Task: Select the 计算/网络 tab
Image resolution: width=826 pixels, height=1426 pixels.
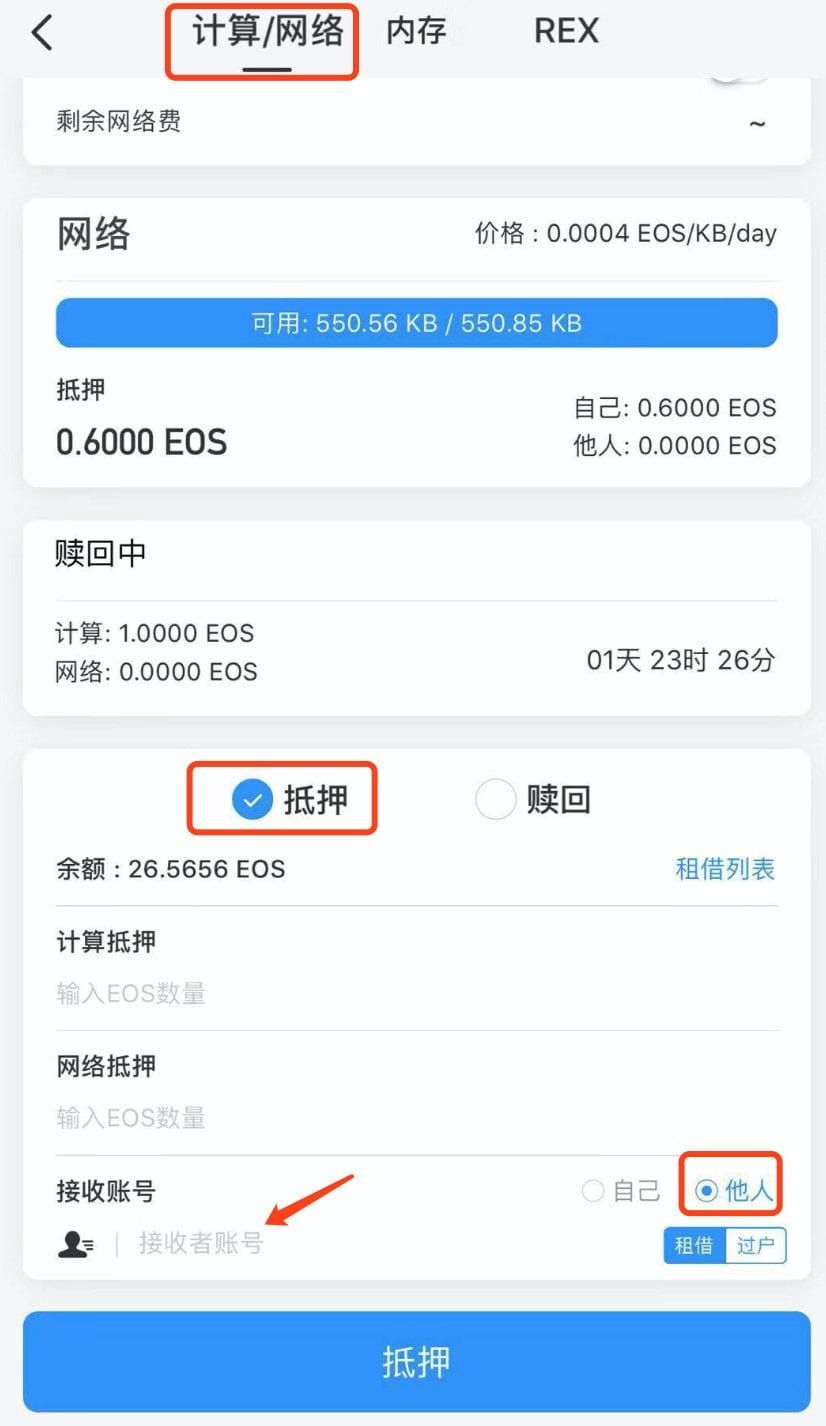Action: click(261, 31)
